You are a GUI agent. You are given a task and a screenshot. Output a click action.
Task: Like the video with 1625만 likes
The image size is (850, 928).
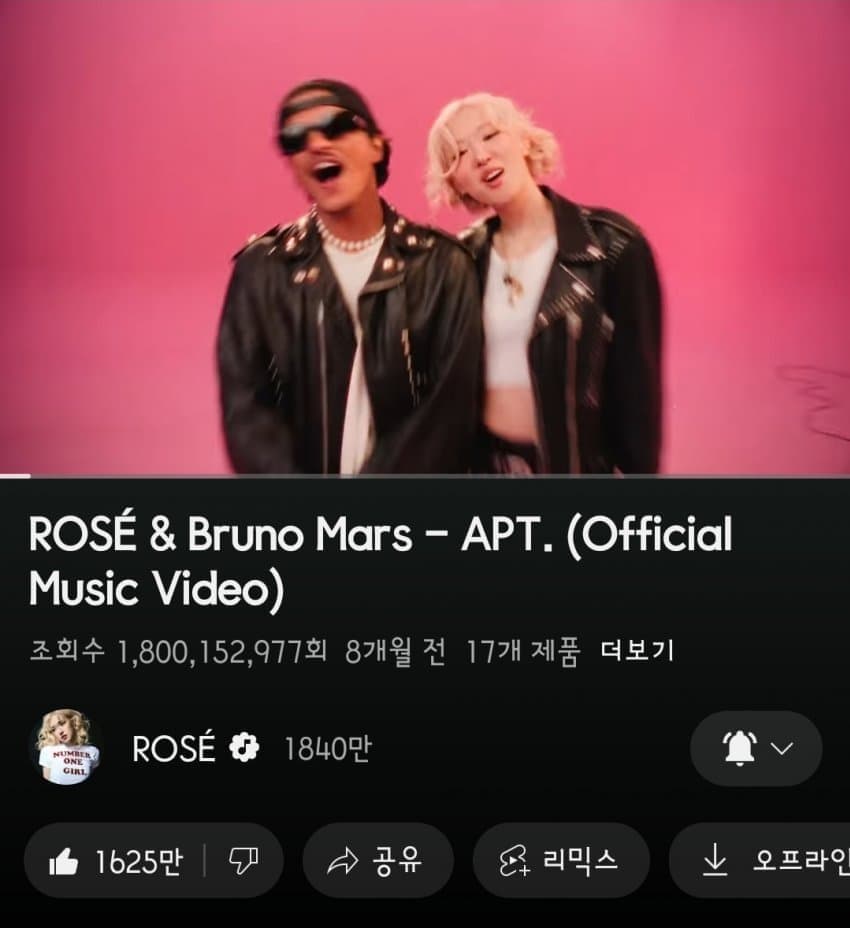[x=117, y=861]
